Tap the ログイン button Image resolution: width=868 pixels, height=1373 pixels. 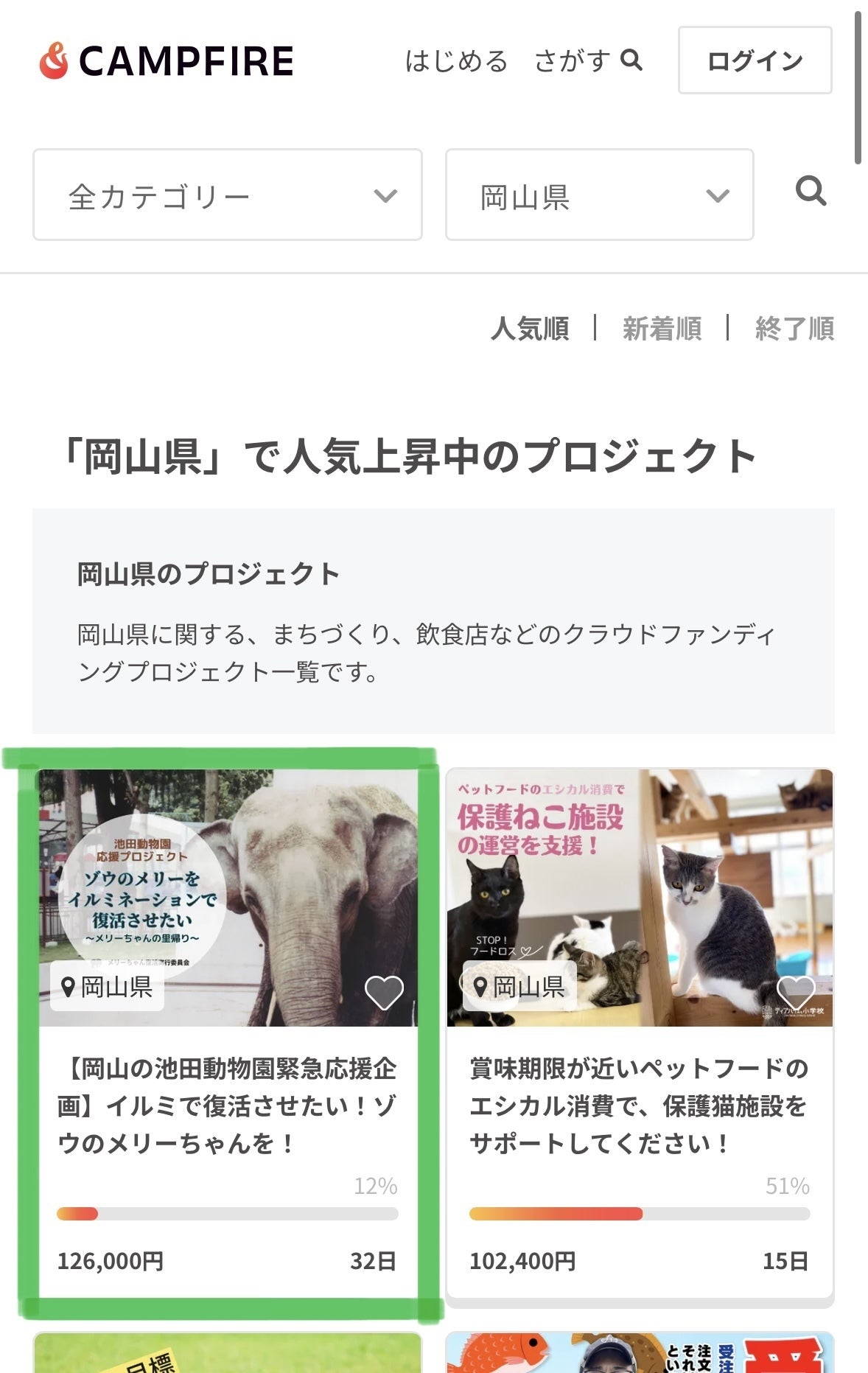click(x=755, y=60)
